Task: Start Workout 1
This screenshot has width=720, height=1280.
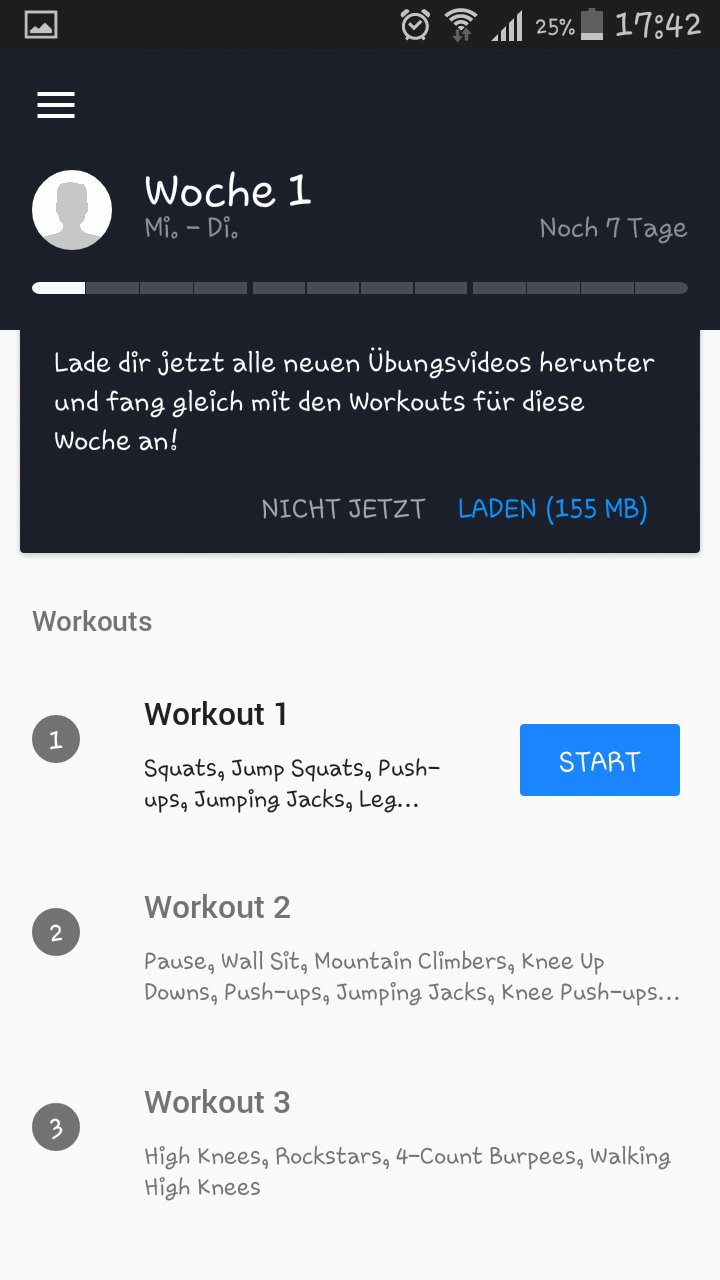Action: coord(599,761)
